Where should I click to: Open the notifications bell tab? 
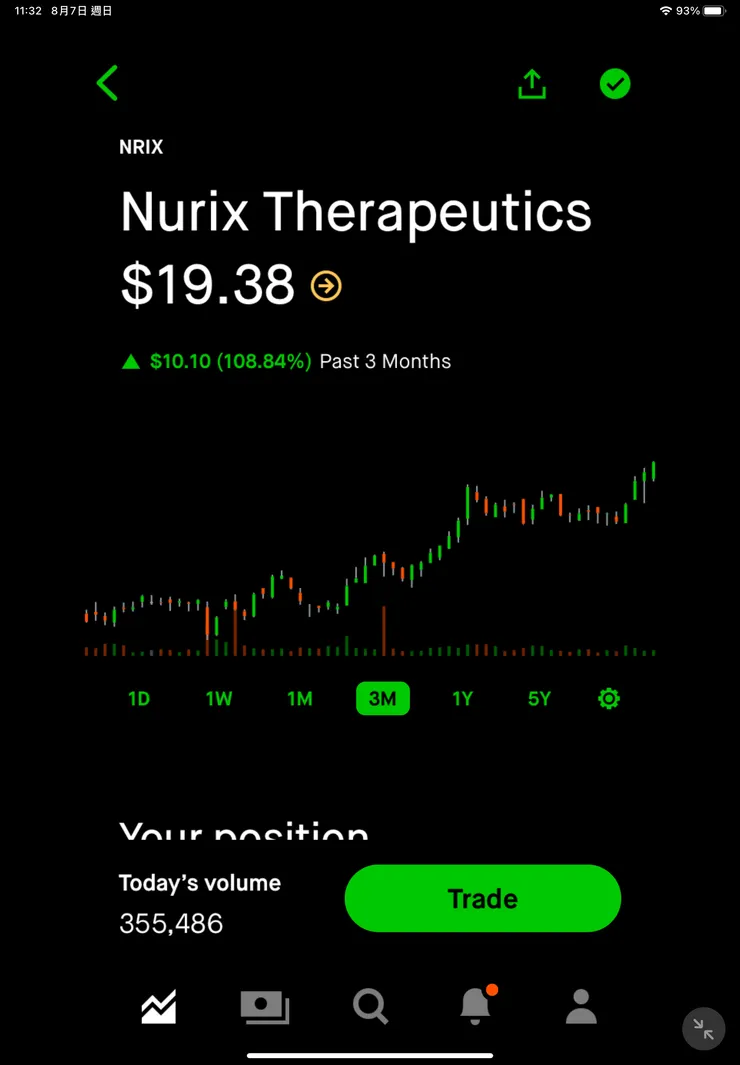coord(476,1006)
